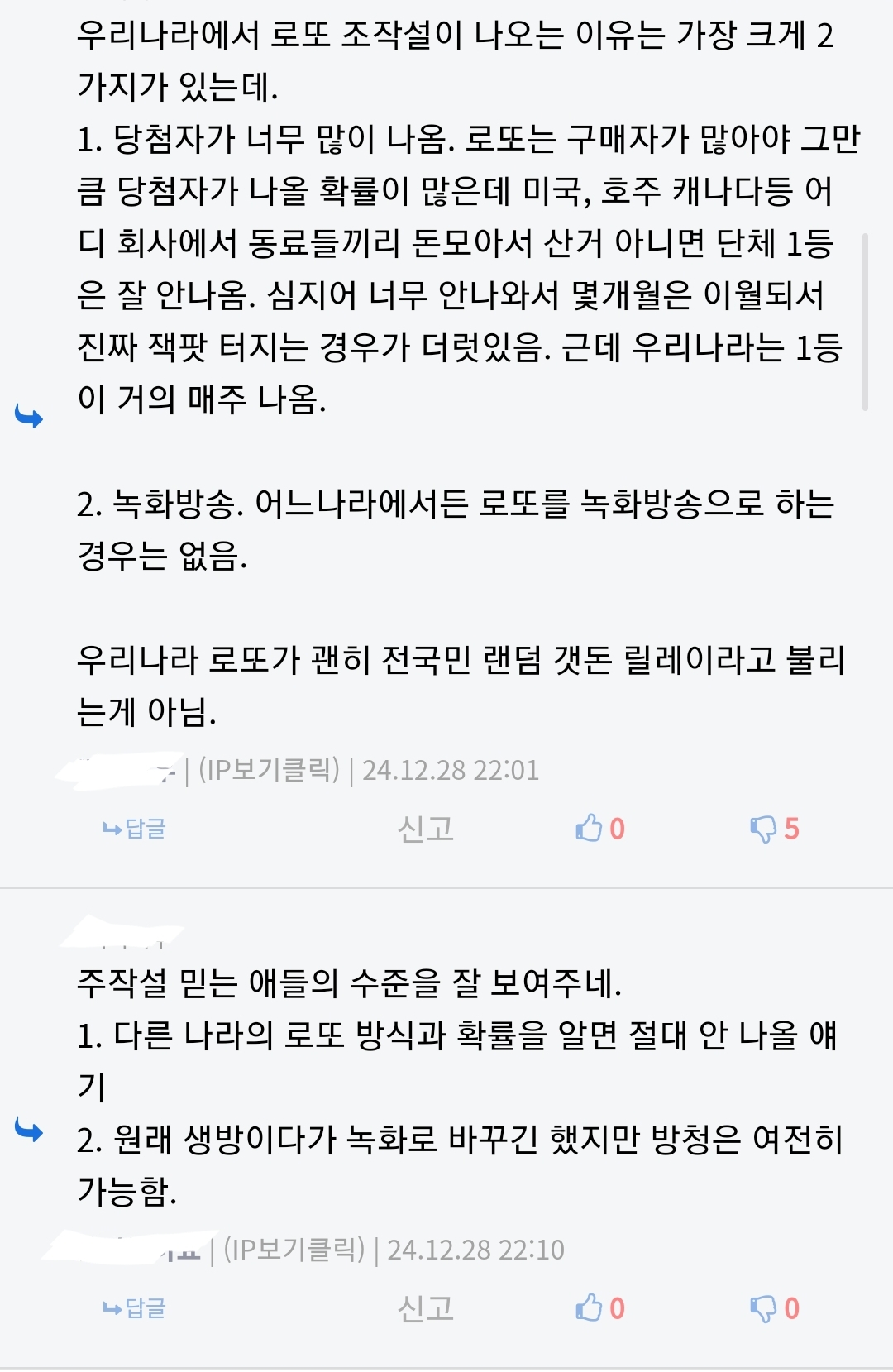This screenshot has width=893, height=1372.
Task: Report the 22:10 comment with 신고
Action: point(426,1307)
